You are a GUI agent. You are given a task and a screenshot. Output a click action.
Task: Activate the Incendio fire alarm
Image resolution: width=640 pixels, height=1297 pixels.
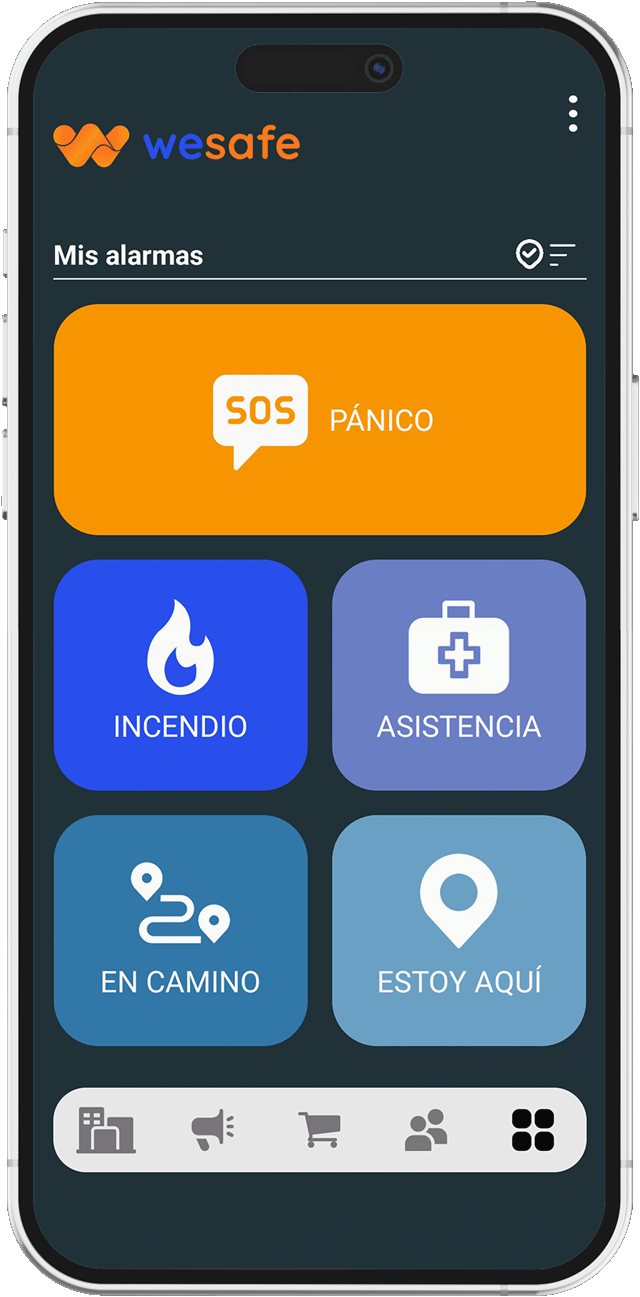(x=181, y=675)
